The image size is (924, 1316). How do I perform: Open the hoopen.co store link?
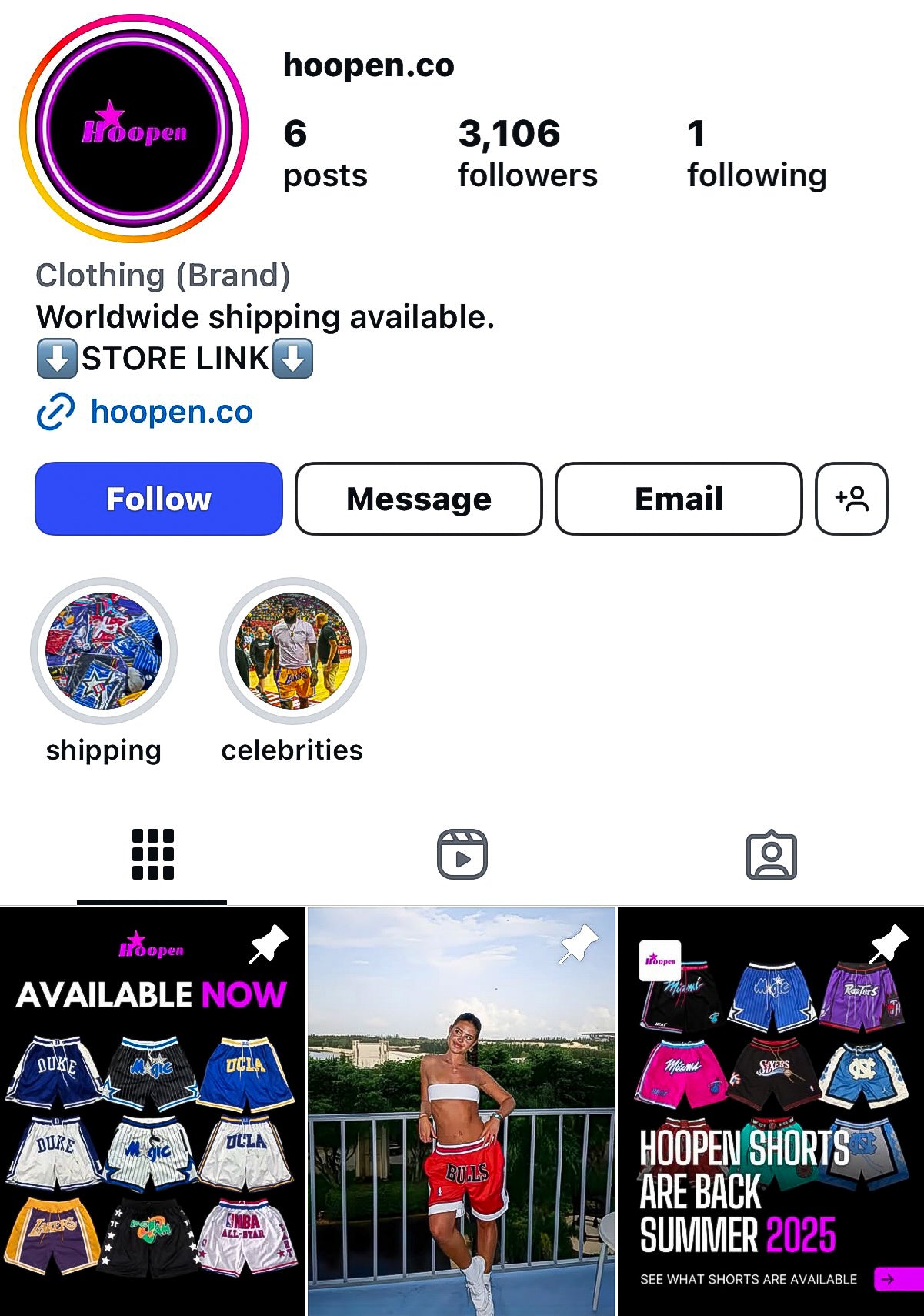click(x=171, y=412)
